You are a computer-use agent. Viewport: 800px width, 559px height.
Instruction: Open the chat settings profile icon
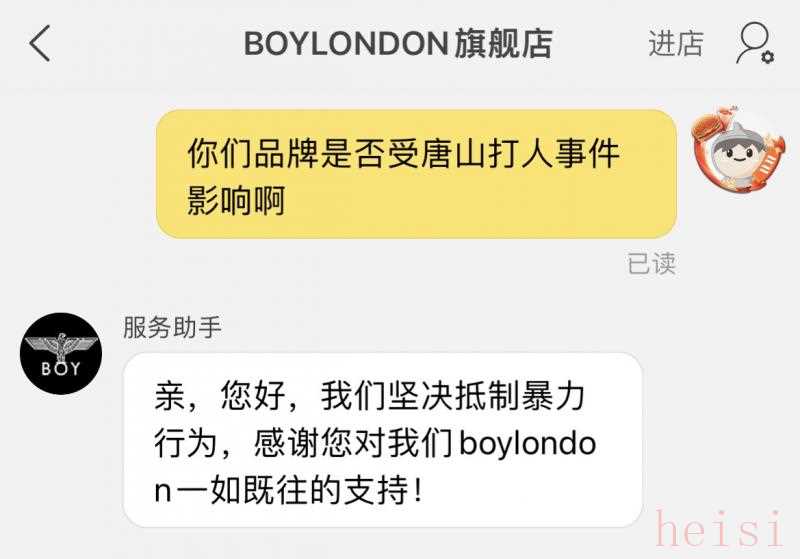[754, 44]
